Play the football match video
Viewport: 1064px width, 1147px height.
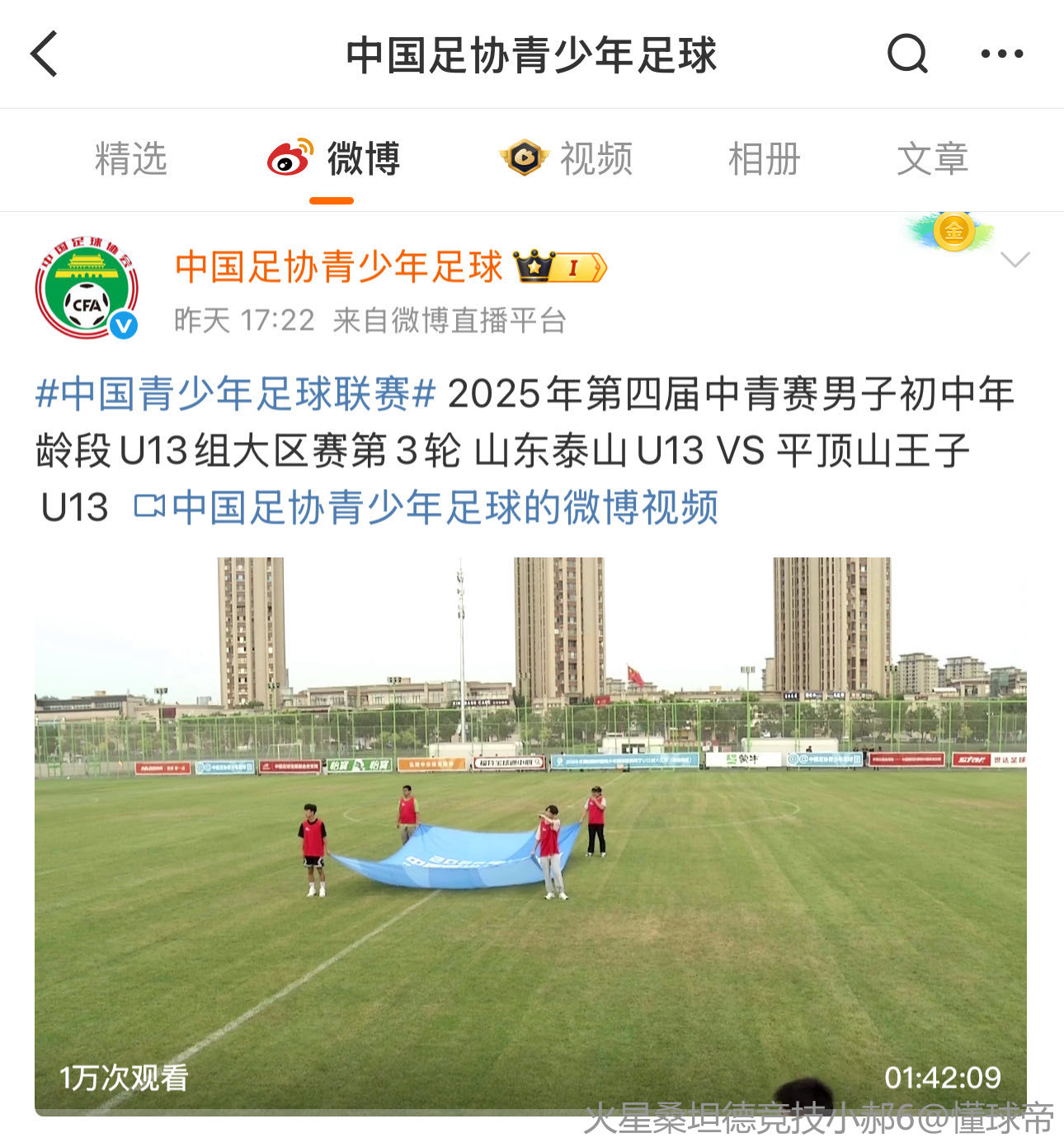coord(530,834)
